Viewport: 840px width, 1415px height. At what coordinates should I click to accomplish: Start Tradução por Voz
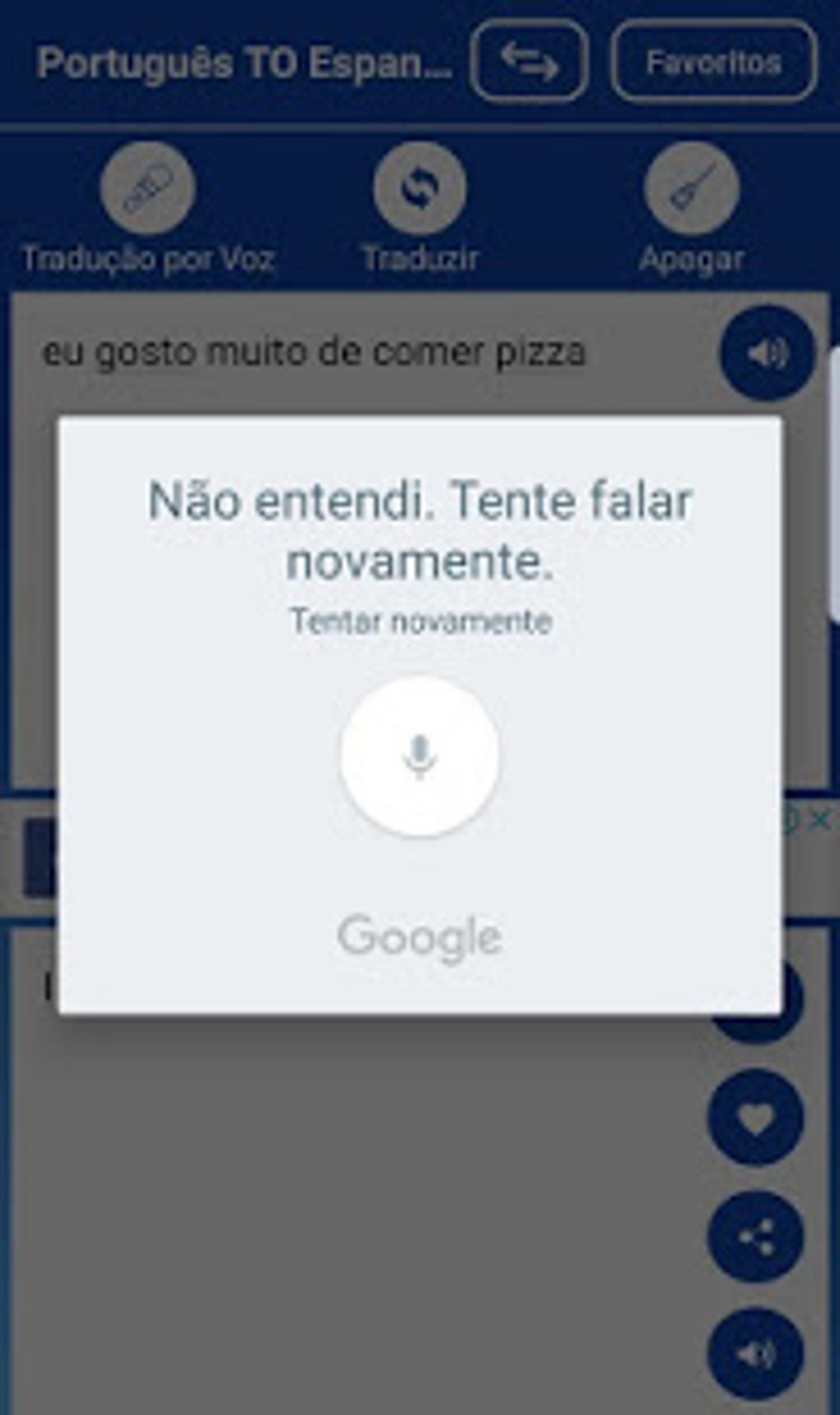coord(147,189)
